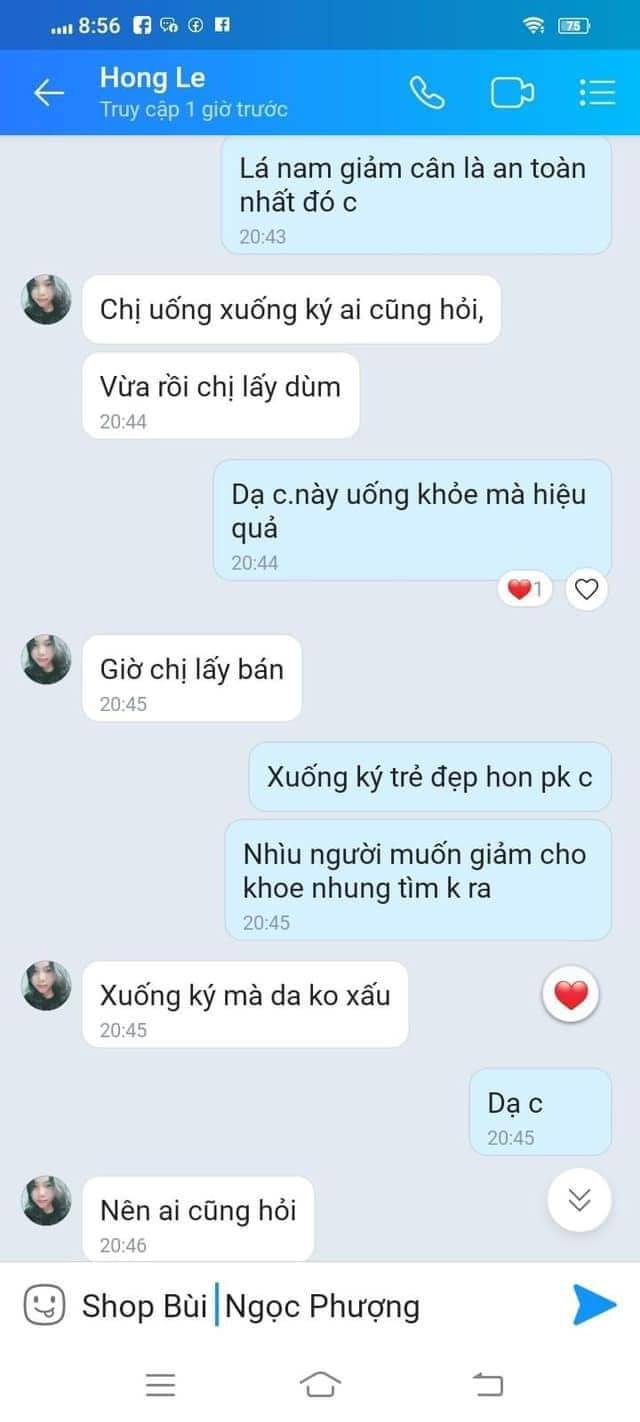The height and width of the screenshot is (1422, 640).
Task: Open Hong Le's contact name header
Action: coord(153,78)
